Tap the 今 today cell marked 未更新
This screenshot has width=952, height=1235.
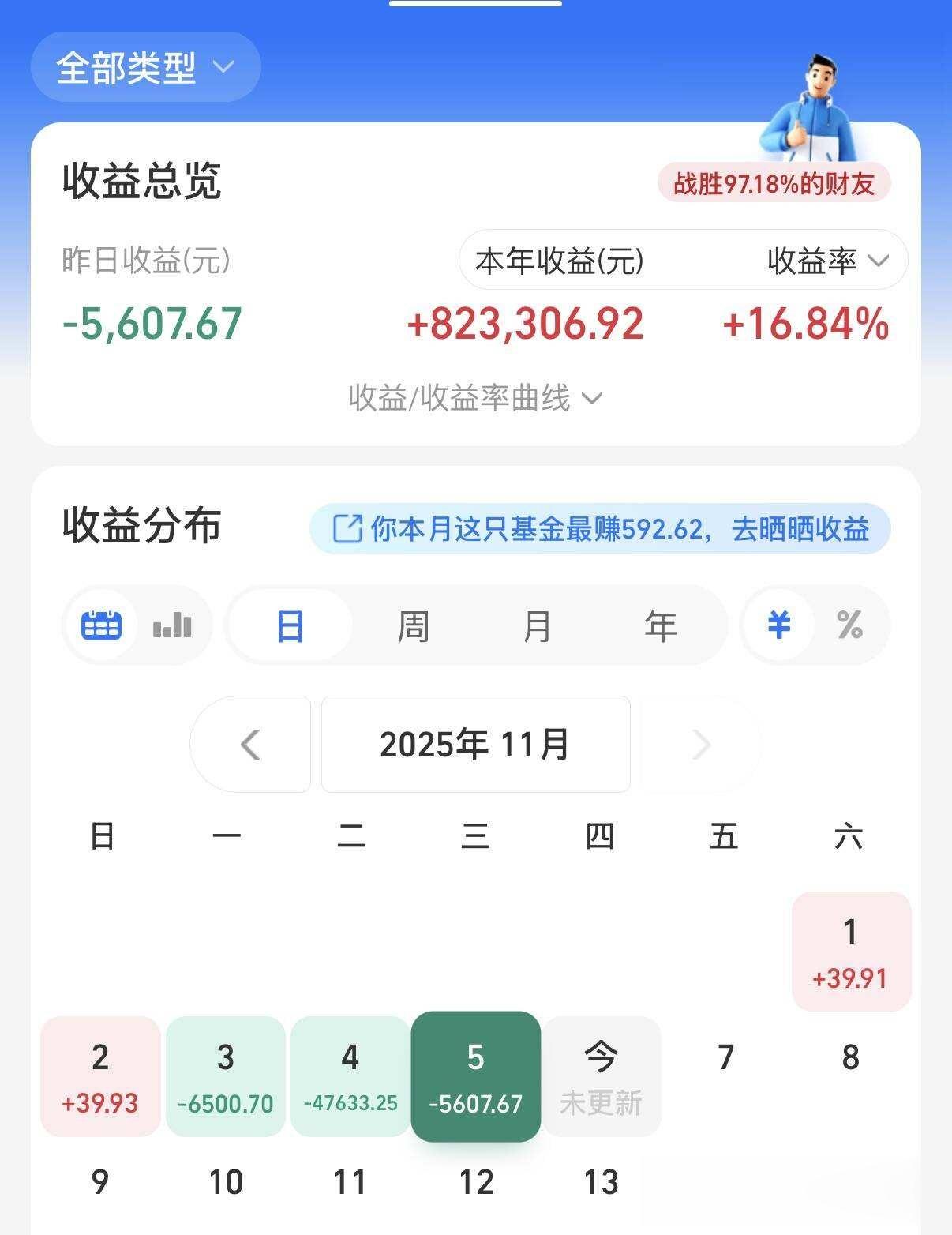(x=601, y=1076)
